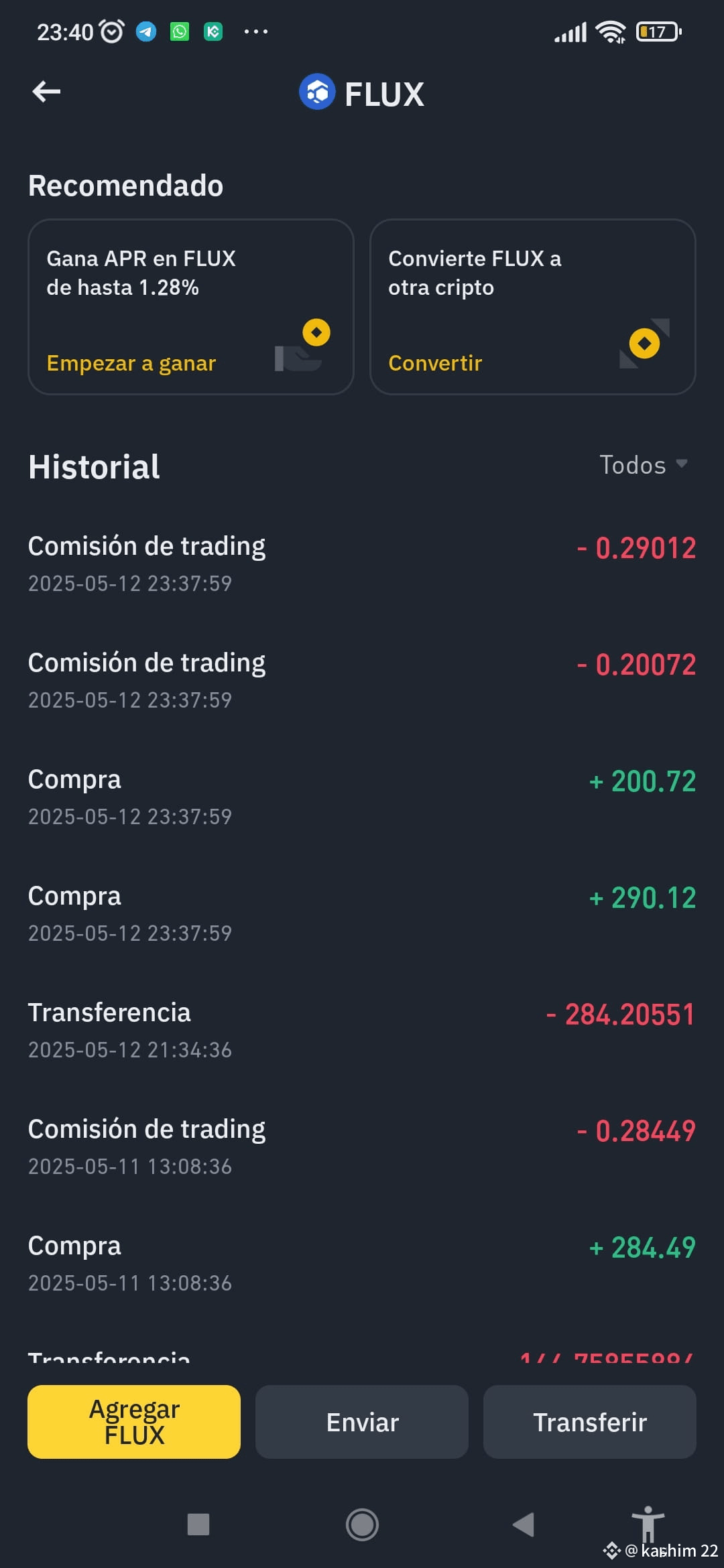Open the Gana APR en FLUX card
Image resolution: width=724 pixels, height=1568 pixels.
pyautogui.click(x=190, y=307)
